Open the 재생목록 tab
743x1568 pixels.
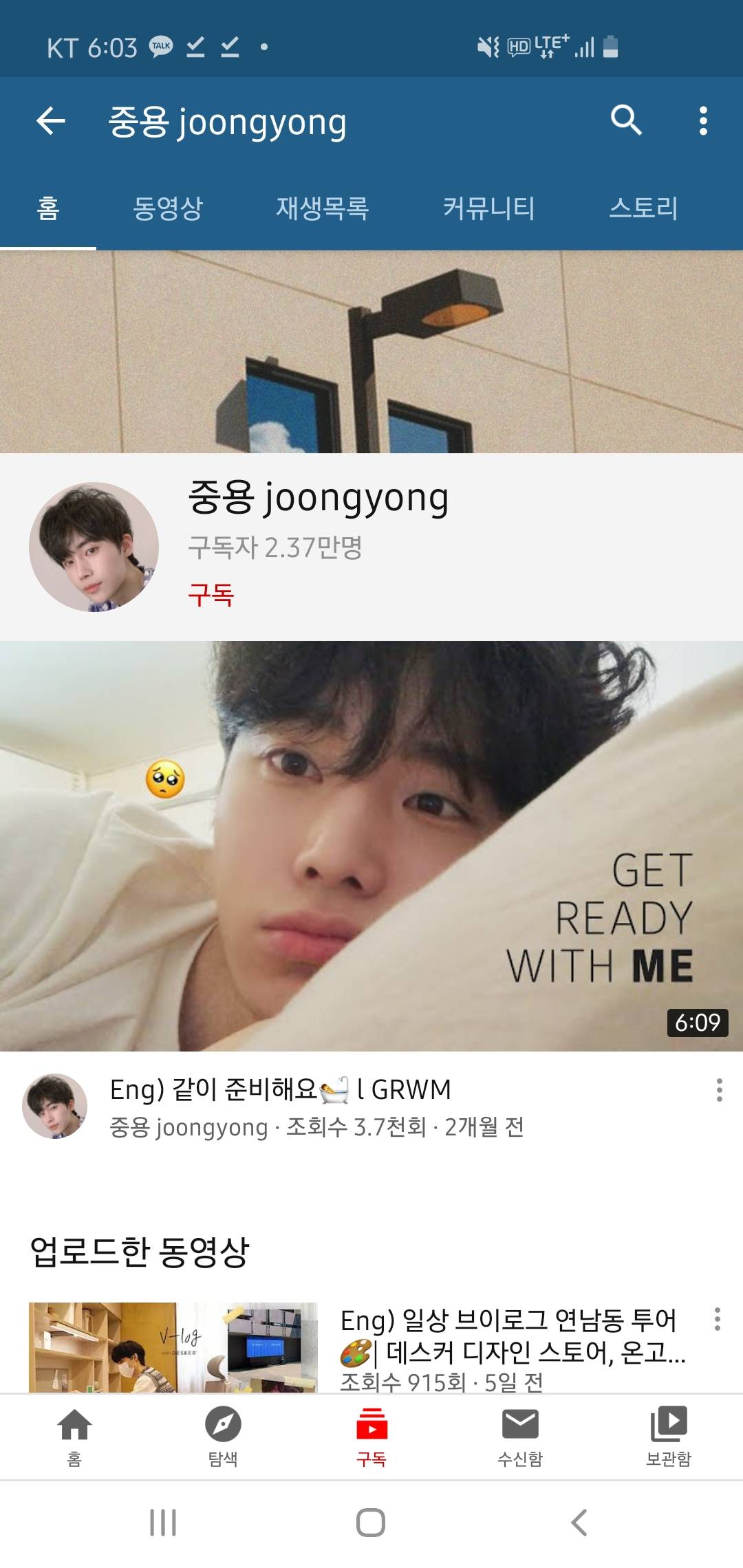323,208
